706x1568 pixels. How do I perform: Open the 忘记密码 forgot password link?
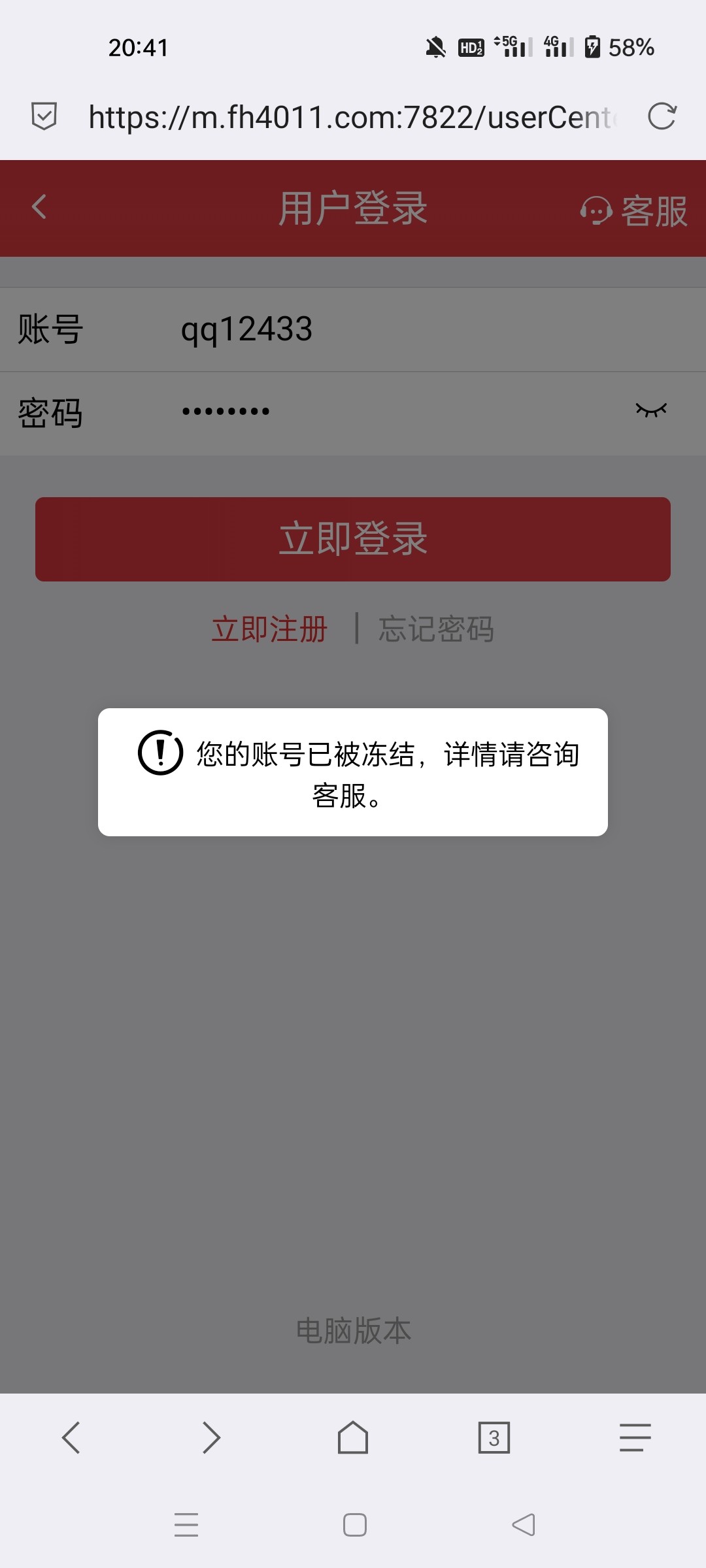coord(436,629)
